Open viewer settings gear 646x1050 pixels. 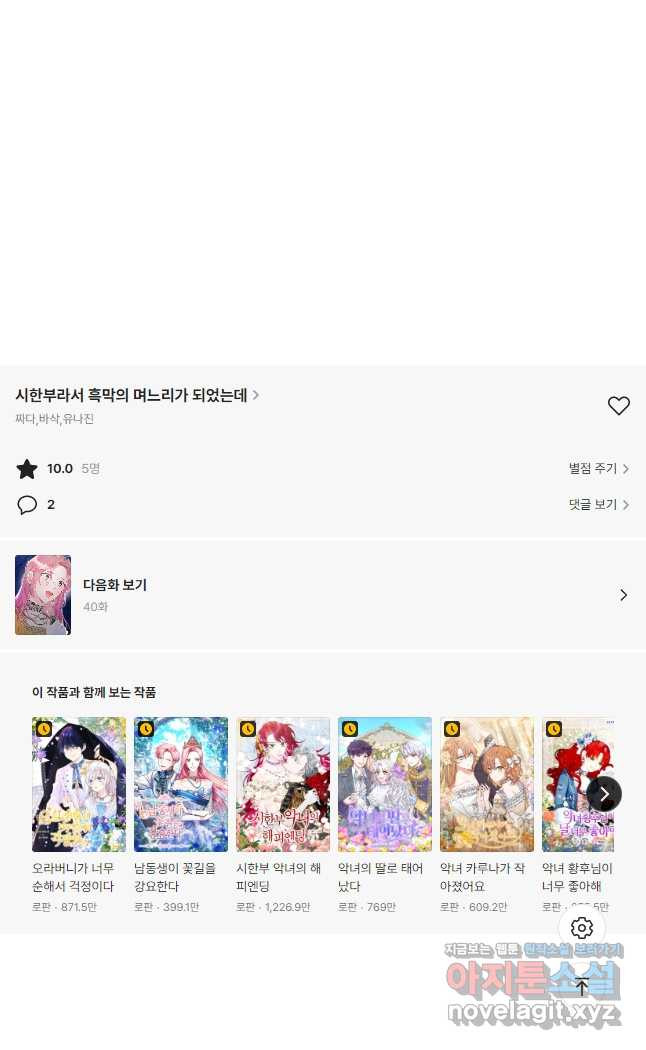coord(582,928)
